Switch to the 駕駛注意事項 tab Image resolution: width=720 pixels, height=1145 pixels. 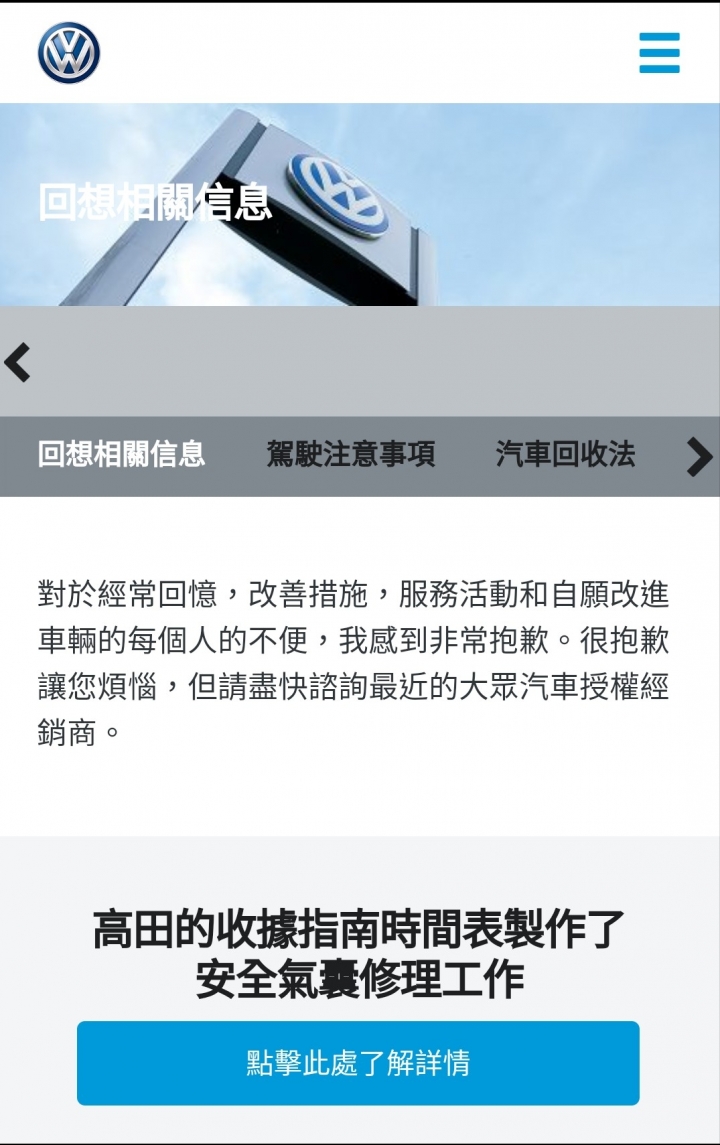[x=352, y=455]
